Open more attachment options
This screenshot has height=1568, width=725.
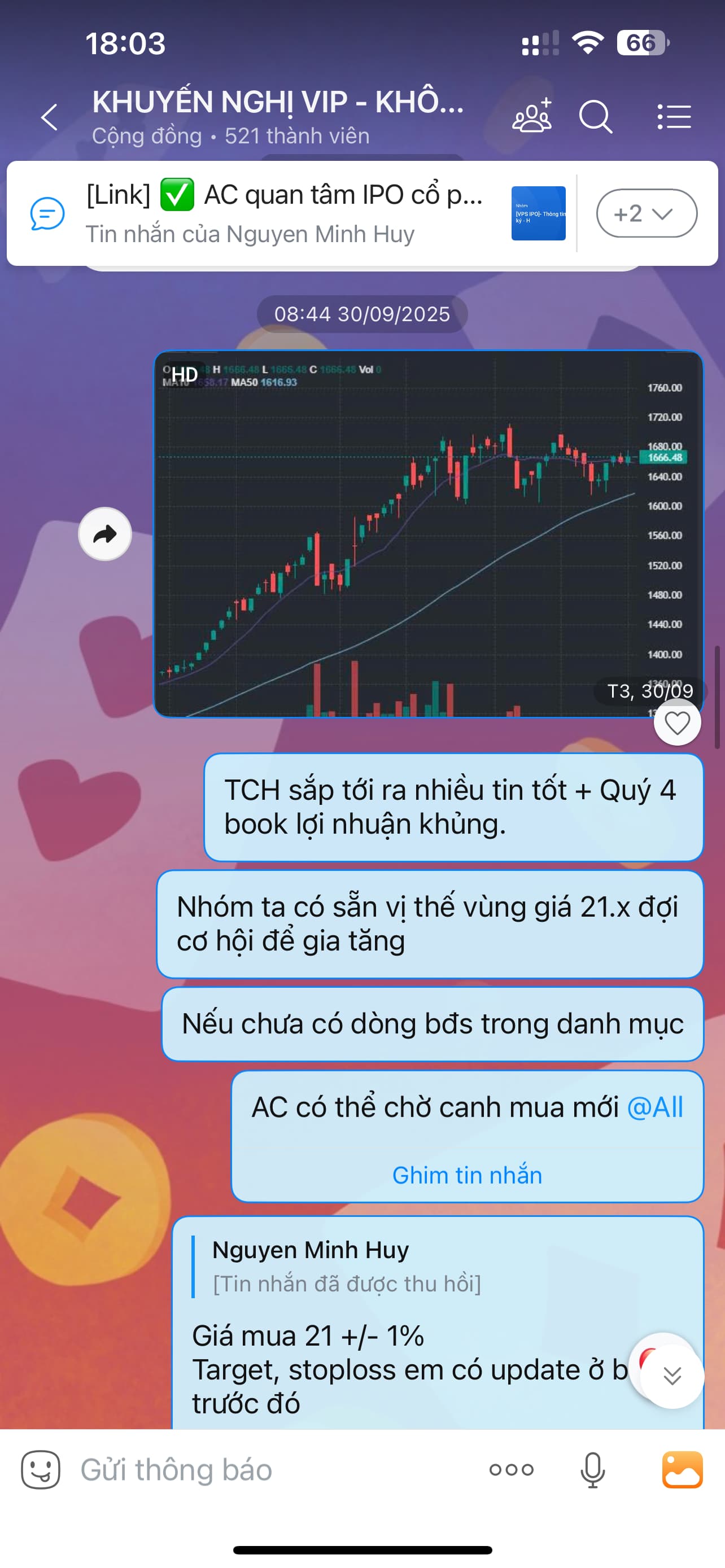[x=512, y=1470]
